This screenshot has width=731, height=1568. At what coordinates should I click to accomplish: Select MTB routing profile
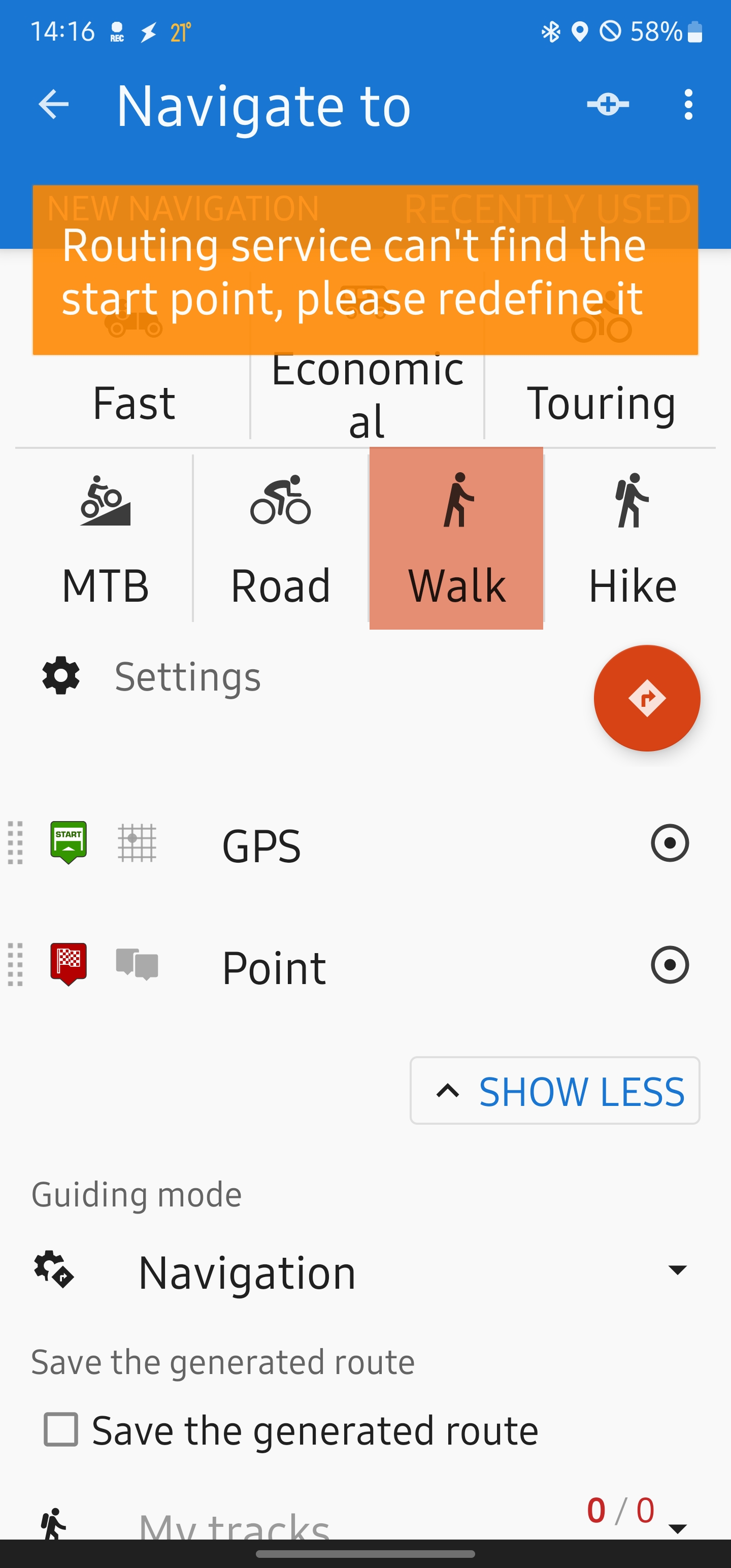click(x=105, y=539)
